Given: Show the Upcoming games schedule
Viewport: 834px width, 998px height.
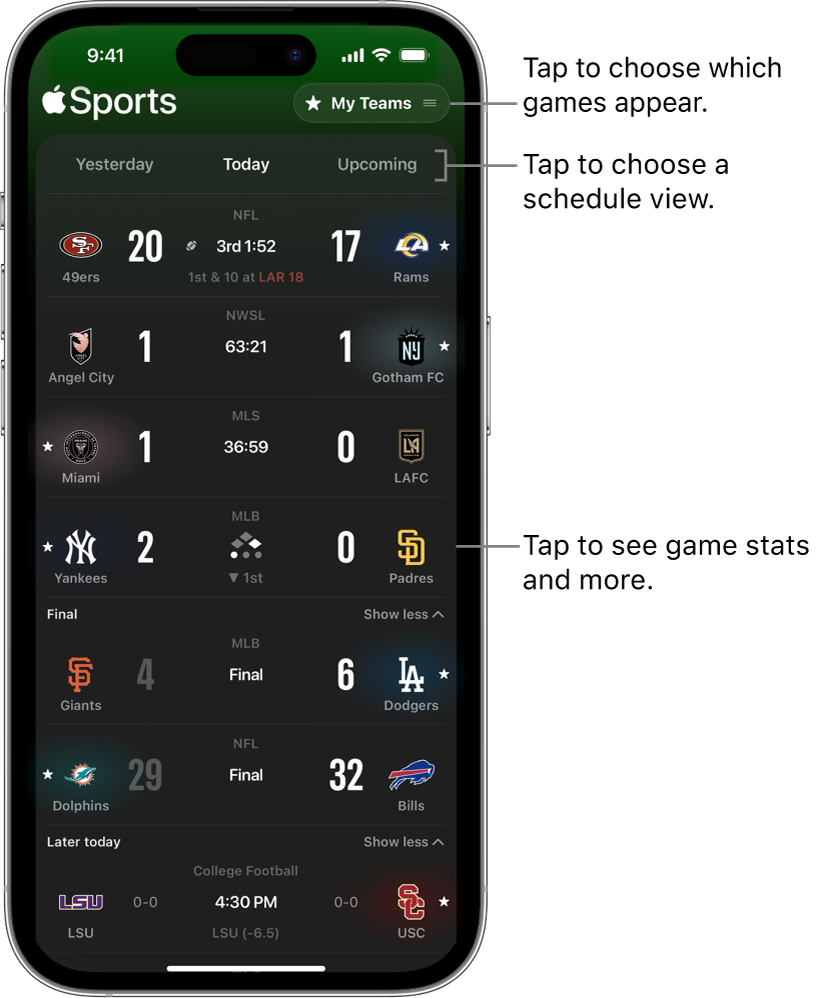Looking at the screenshot, I should (377, 164).
